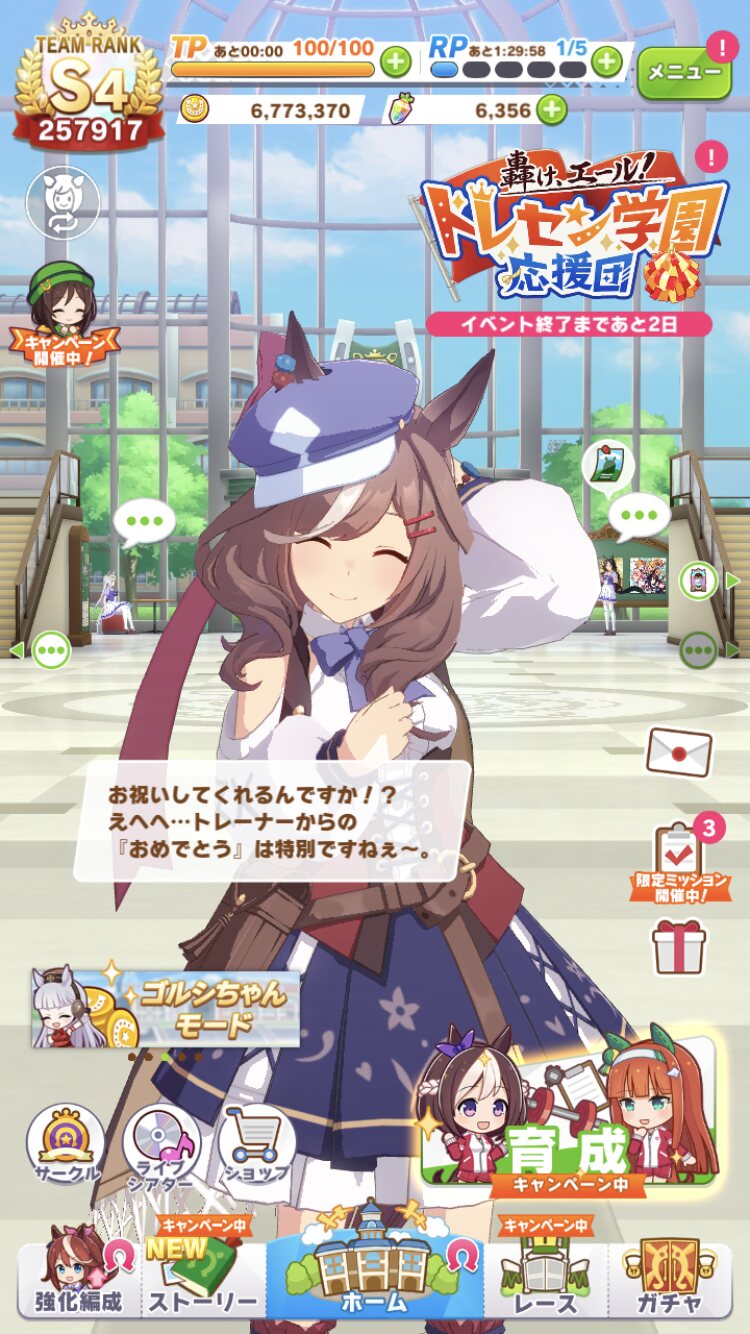Viewport: 750px width, 1334px height.
Task: View the 限定ミッション clipboard
Action: pos(680,860)
